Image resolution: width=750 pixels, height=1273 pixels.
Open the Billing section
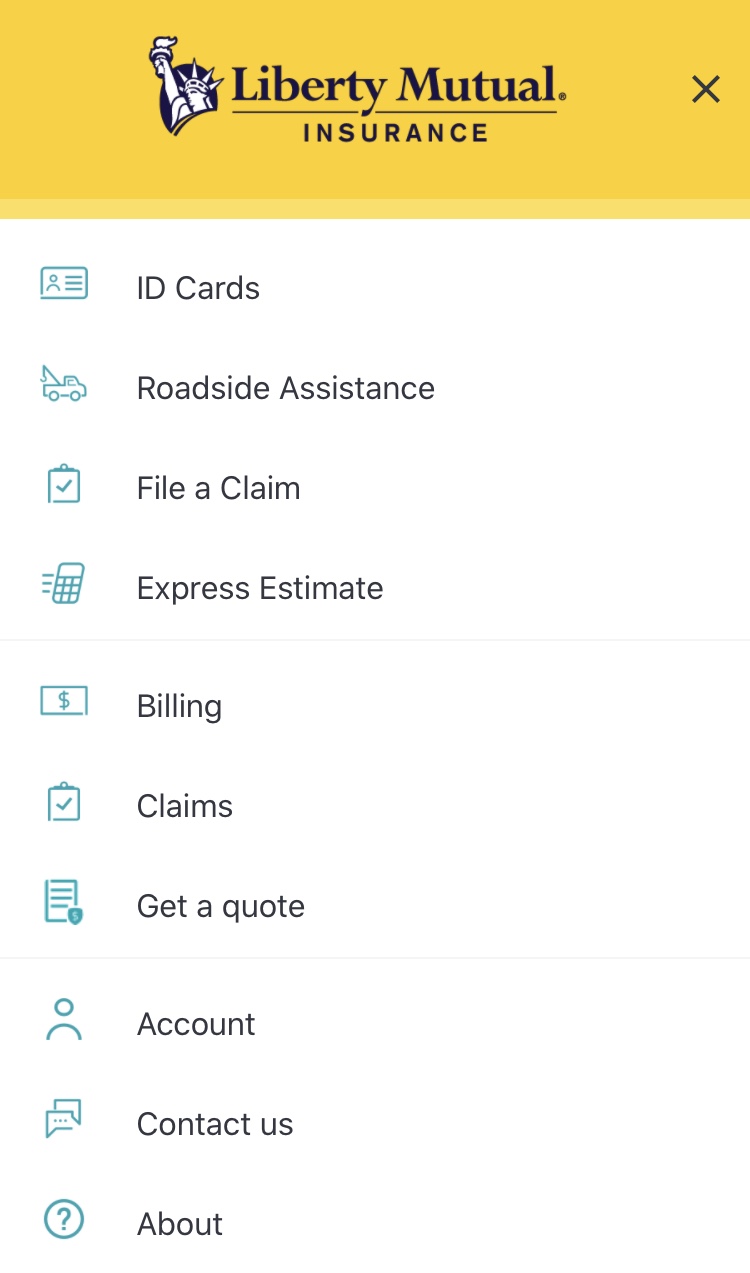coord(179,706)
